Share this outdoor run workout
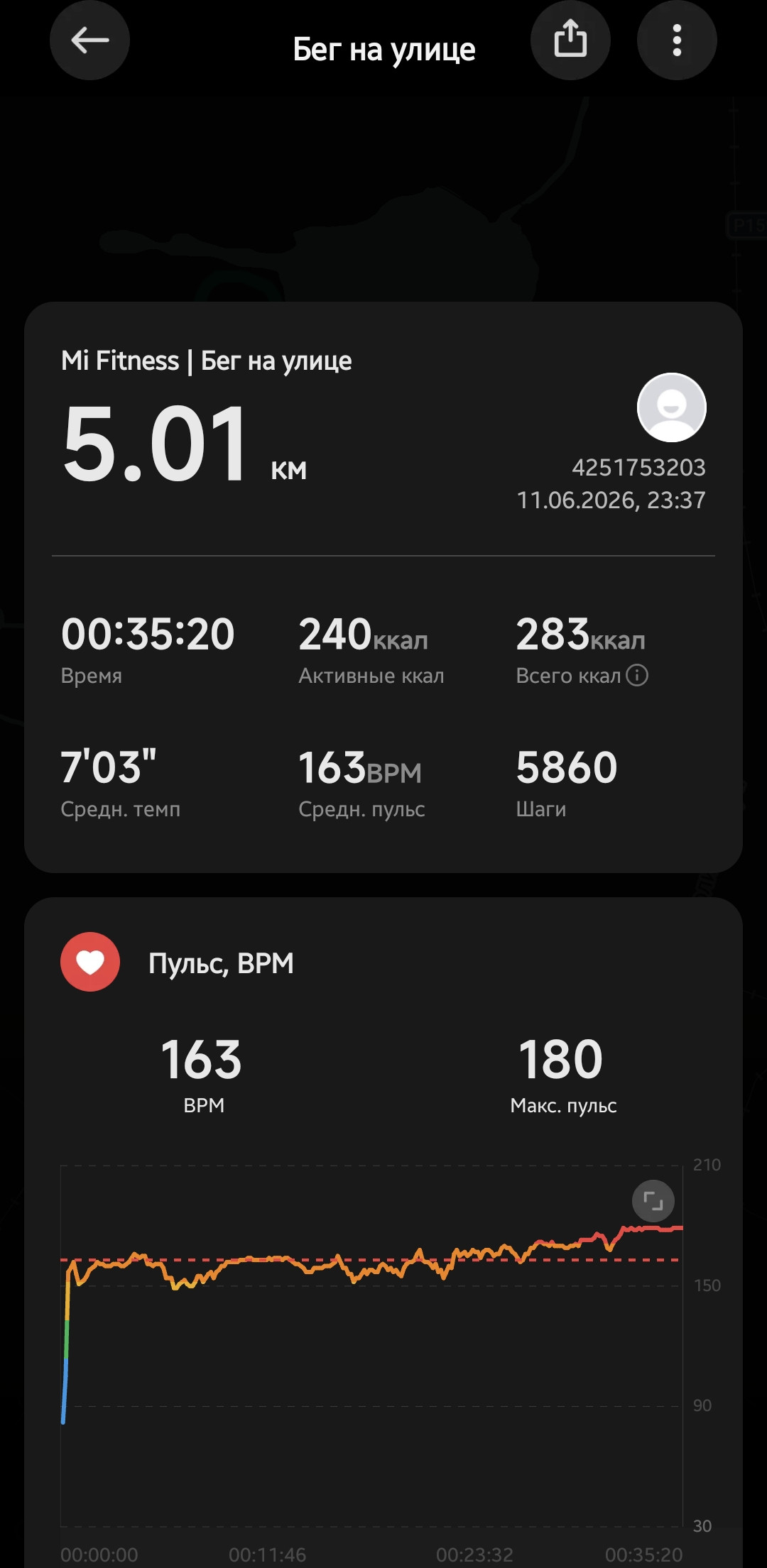 (570, 40)
